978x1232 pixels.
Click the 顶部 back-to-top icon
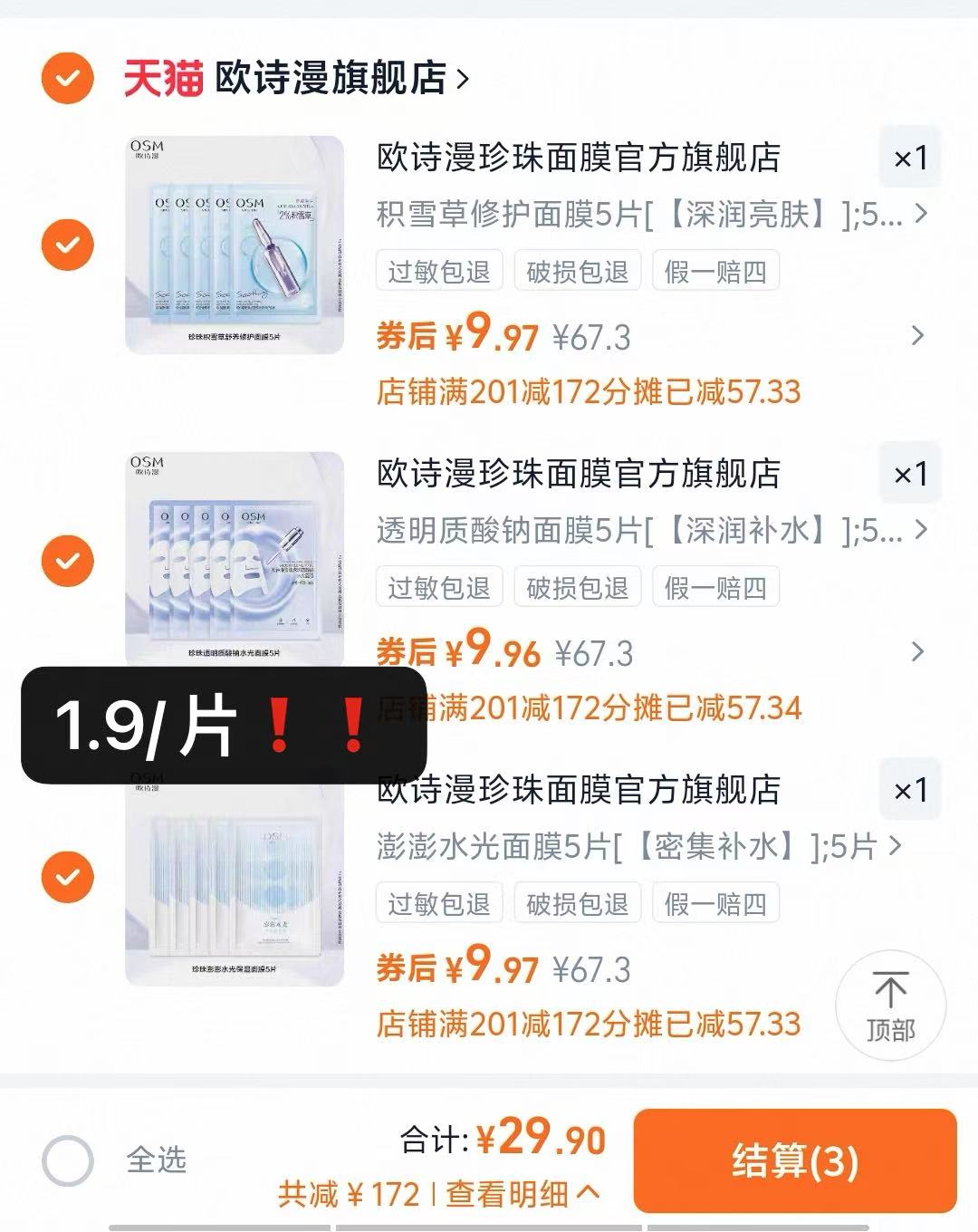coord(892,1006)
